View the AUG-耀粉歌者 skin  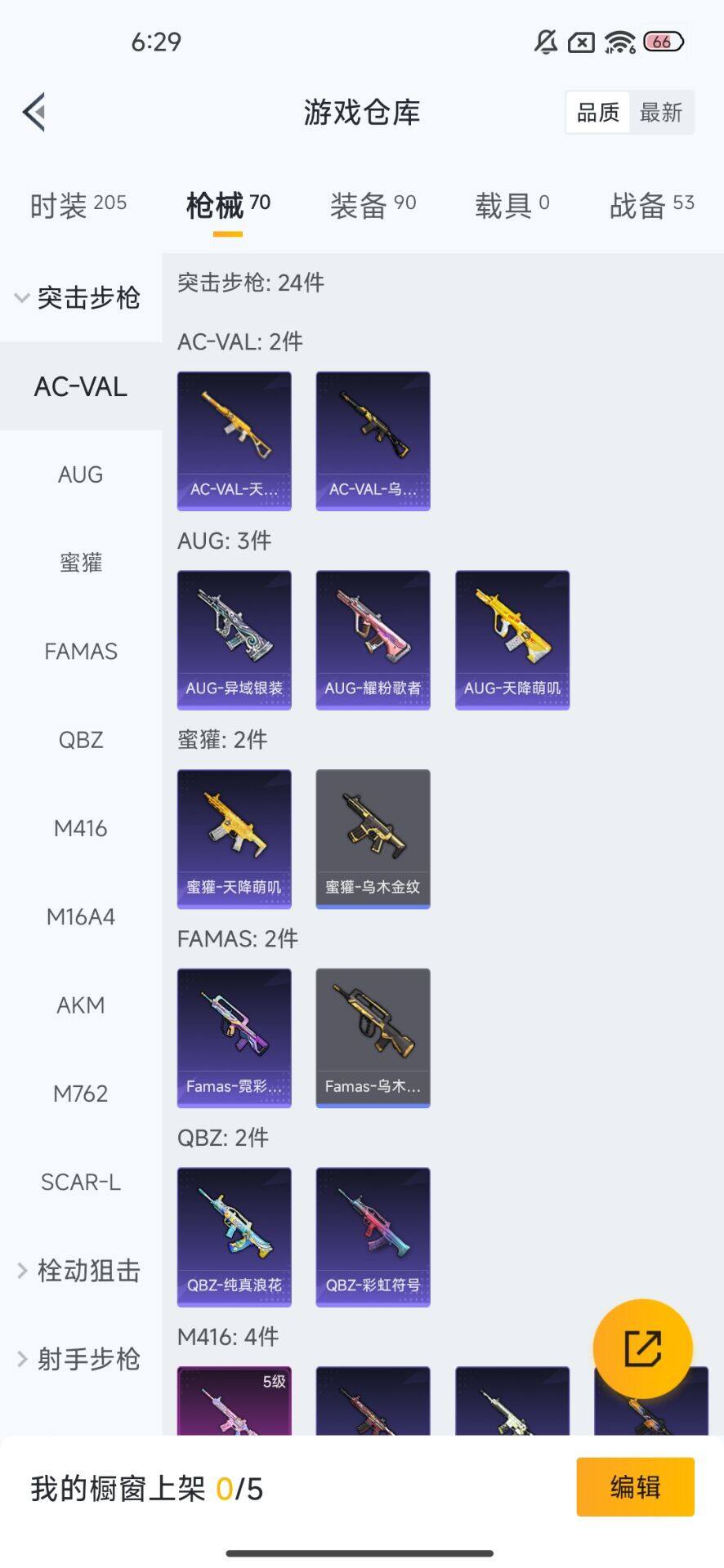click(x=373, y=639)
